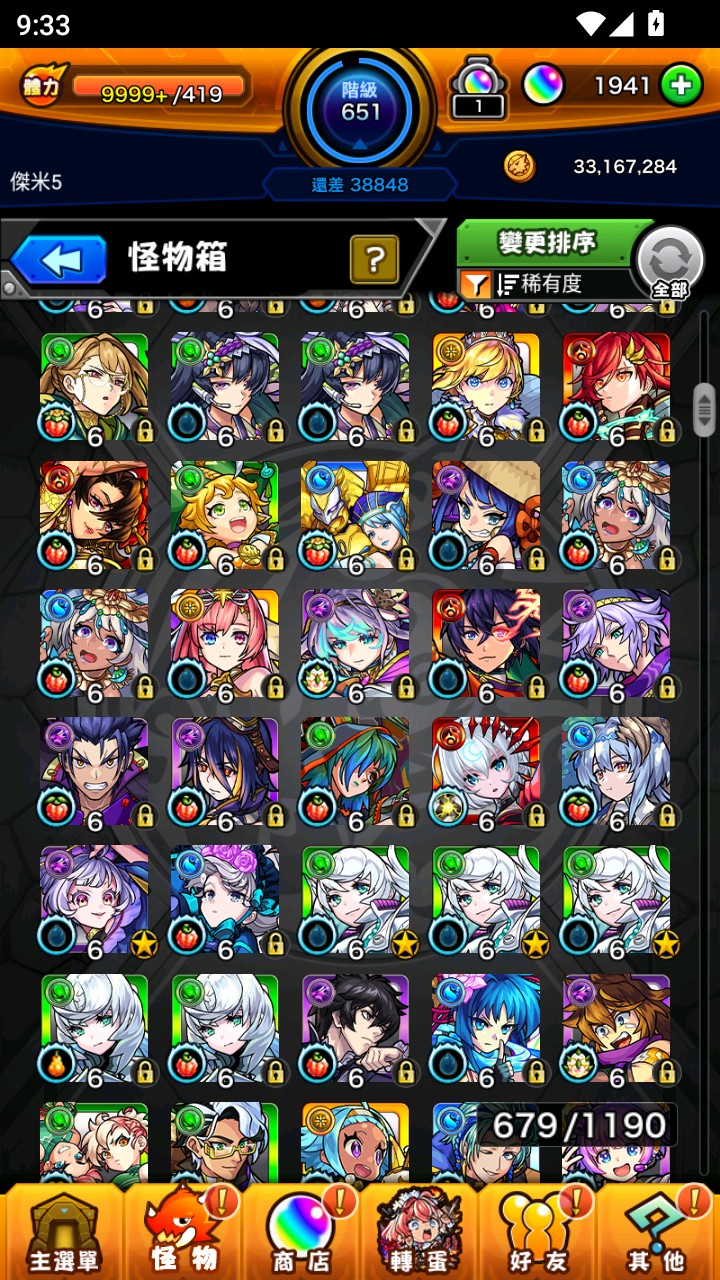Open 主選單 main menu tab
The image size is (720, 1280).
(63, 1230)
